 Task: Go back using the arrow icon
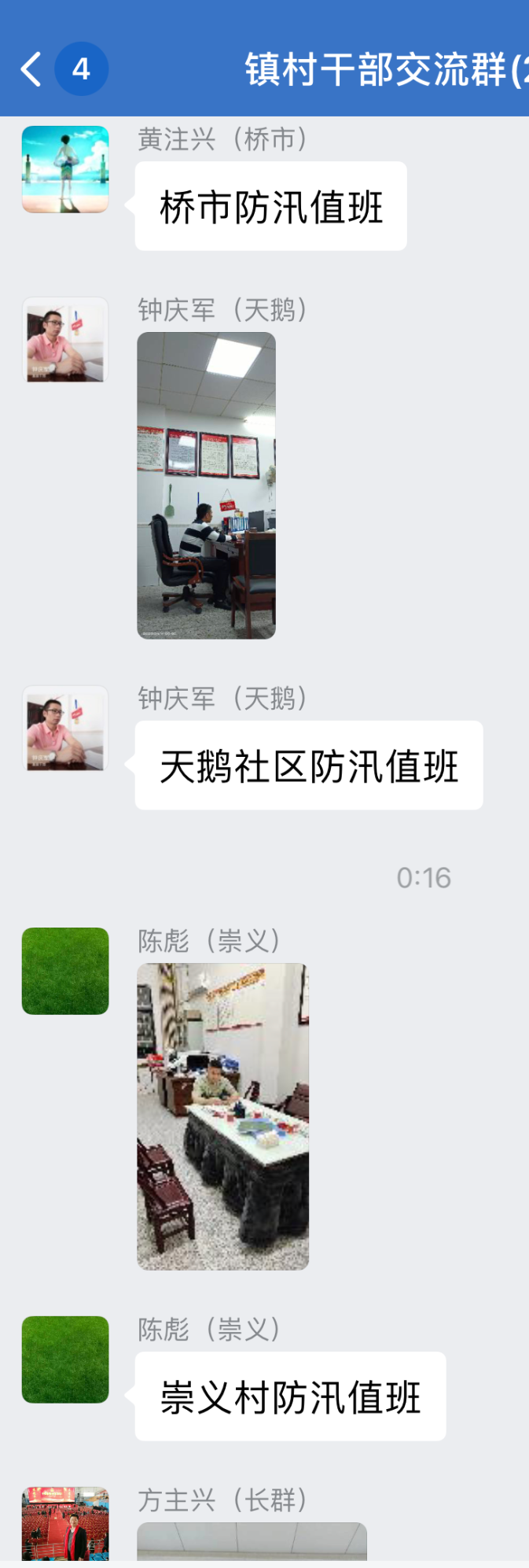click(x=31, y=69)
